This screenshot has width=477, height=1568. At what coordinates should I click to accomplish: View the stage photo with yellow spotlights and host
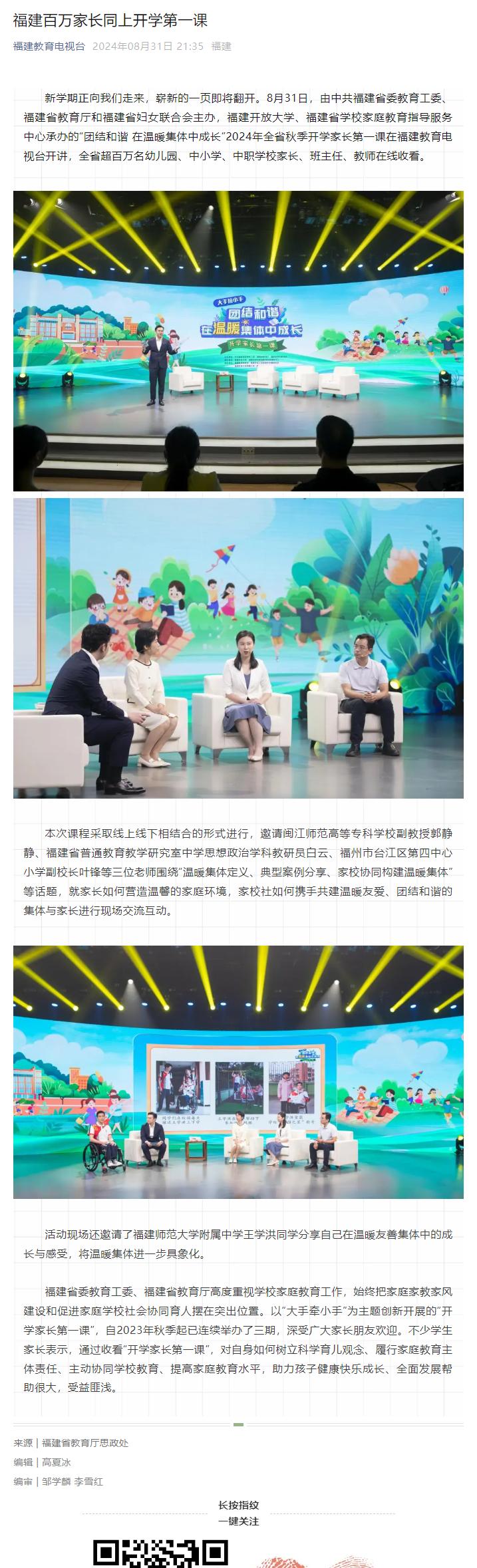click(x=238, y=340)
